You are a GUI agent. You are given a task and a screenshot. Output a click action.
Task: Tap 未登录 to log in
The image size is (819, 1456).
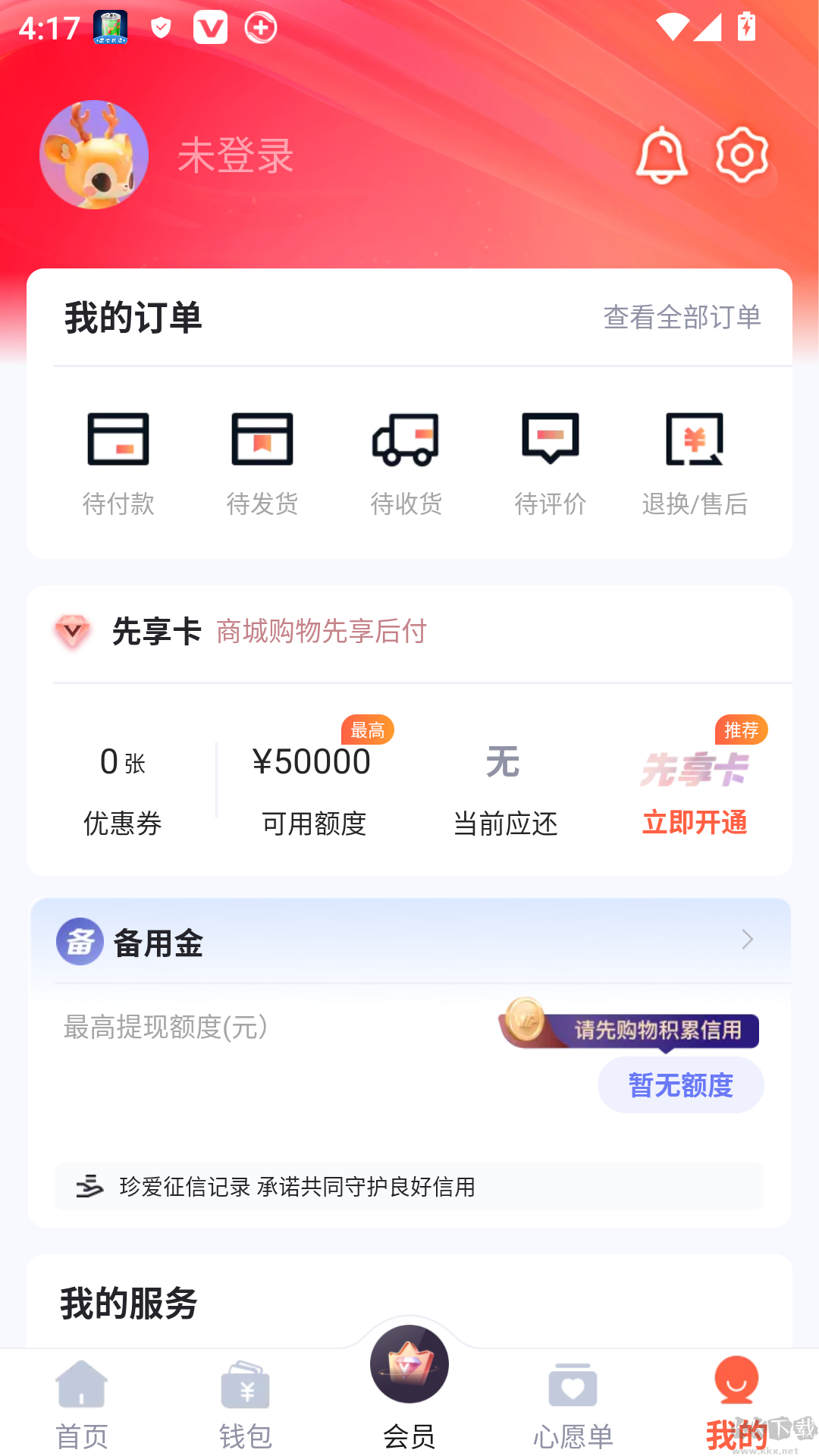pos(234,155)
